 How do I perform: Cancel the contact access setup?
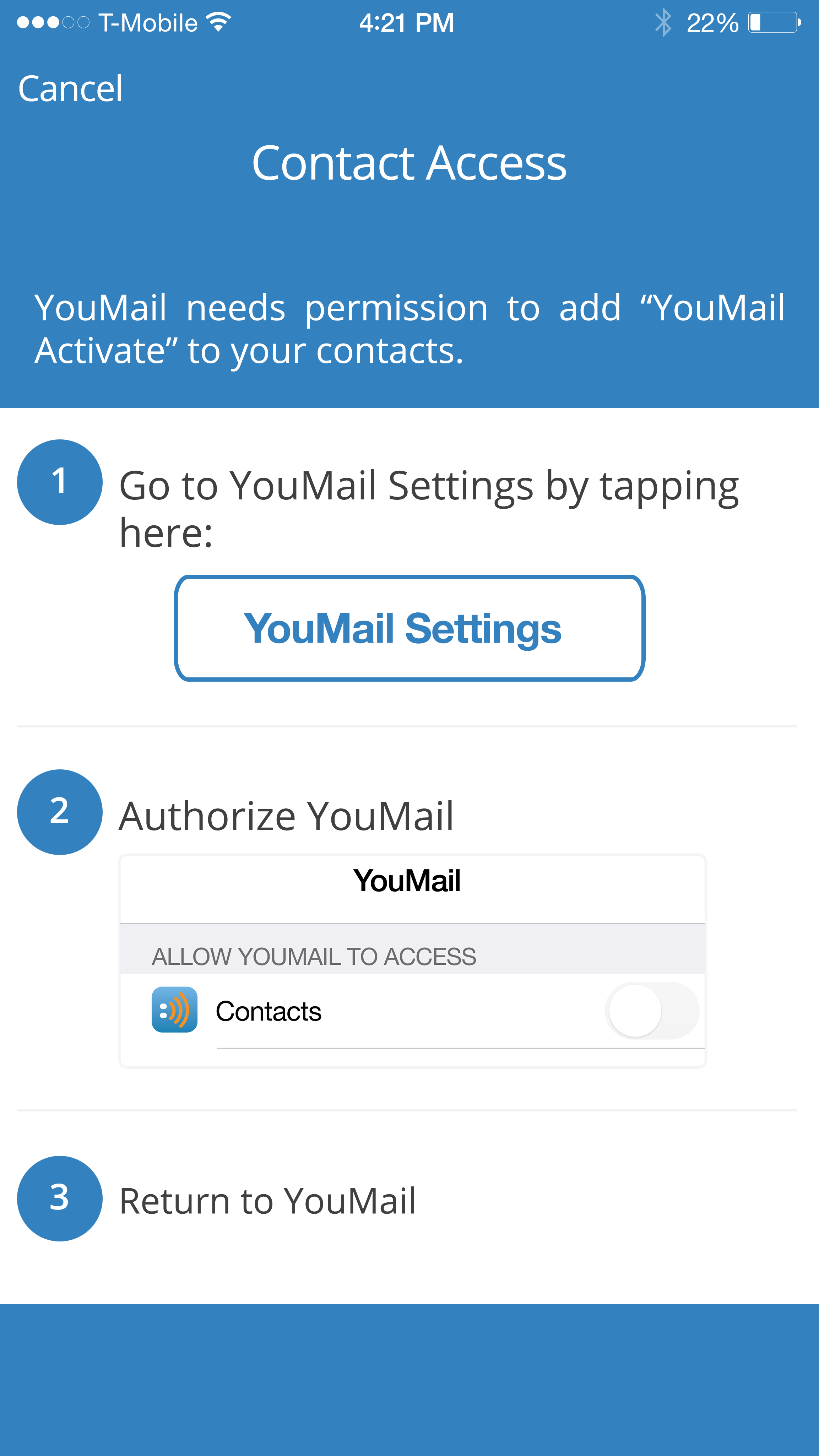coord(70,89)
